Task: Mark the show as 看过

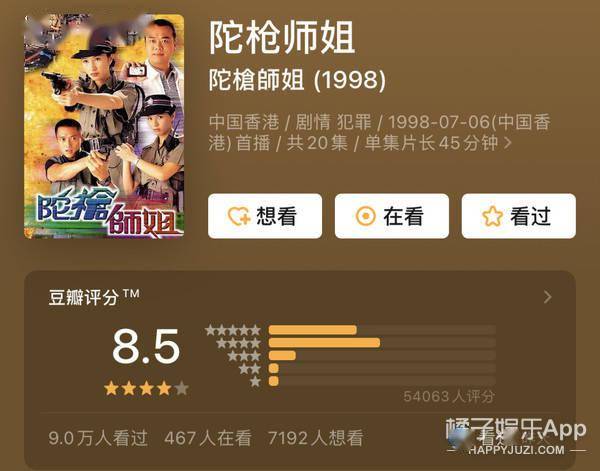Action: [x=517, y=216]
